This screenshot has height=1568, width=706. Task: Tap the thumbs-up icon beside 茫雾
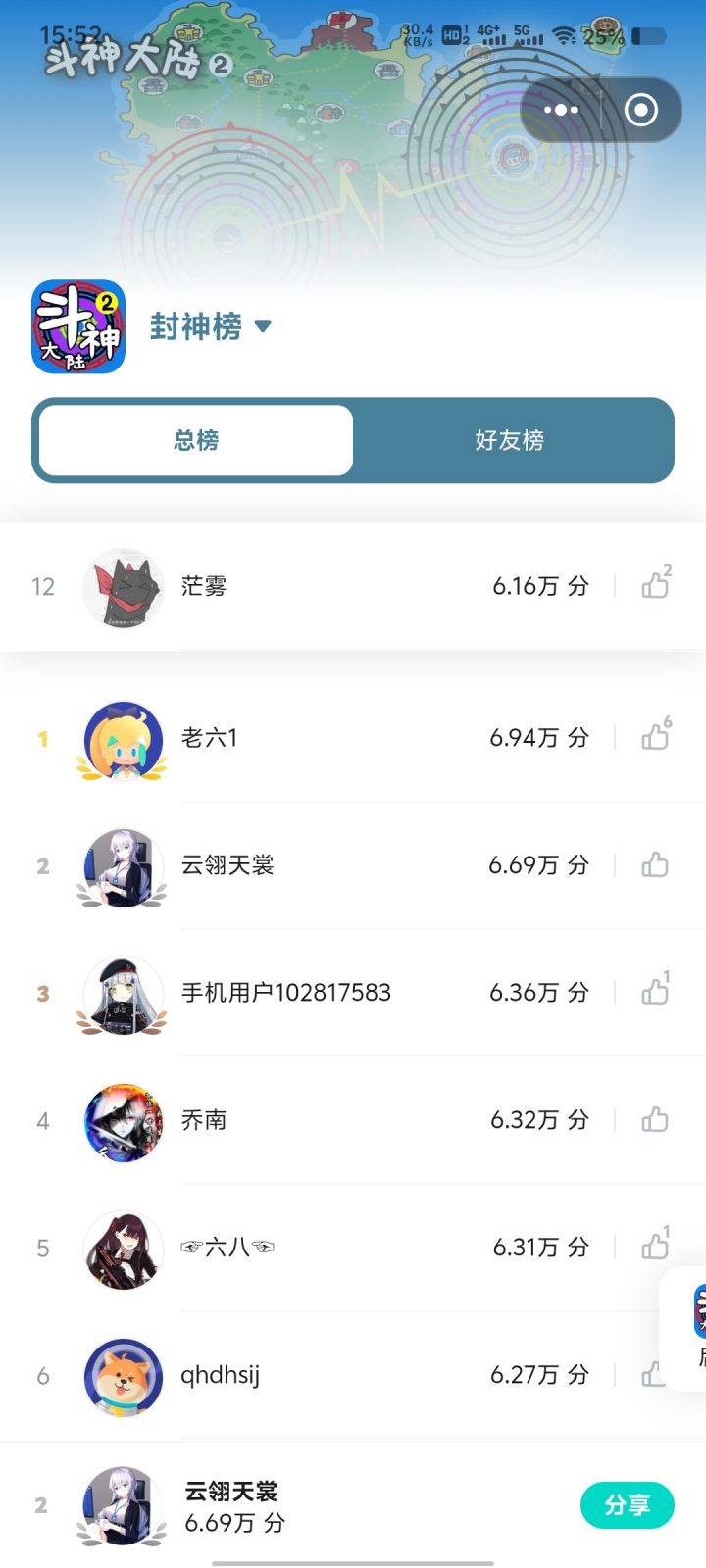tap(655, 585)
